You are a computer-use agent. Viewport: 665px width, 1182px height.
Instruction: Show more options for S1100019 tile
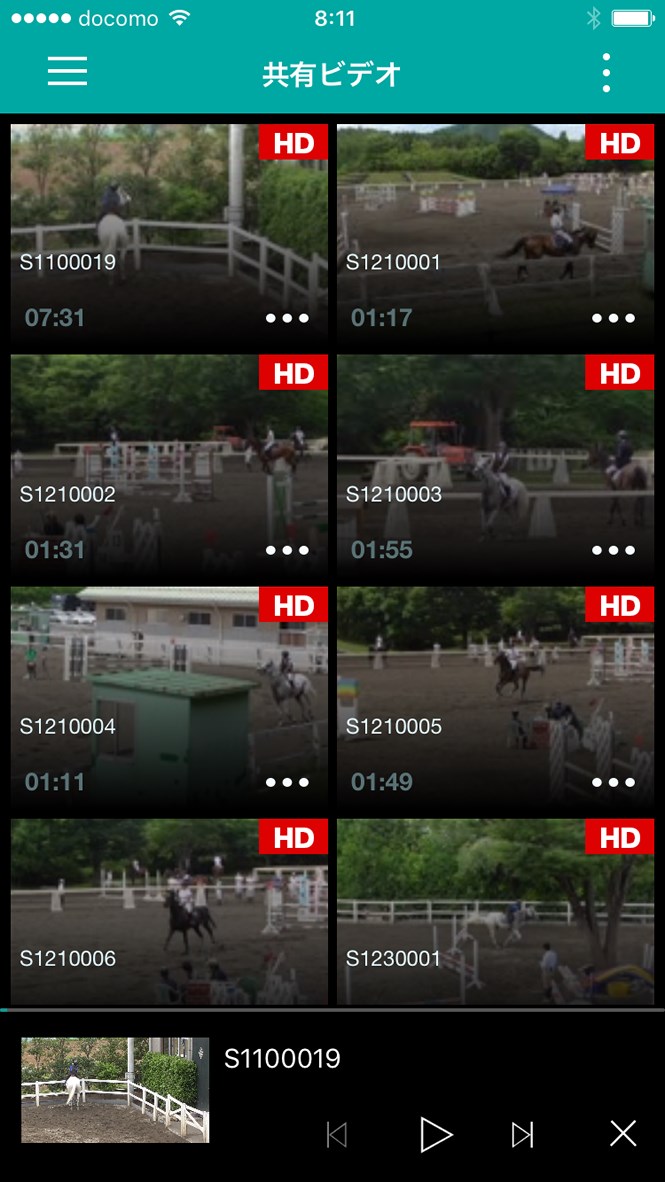288,318
